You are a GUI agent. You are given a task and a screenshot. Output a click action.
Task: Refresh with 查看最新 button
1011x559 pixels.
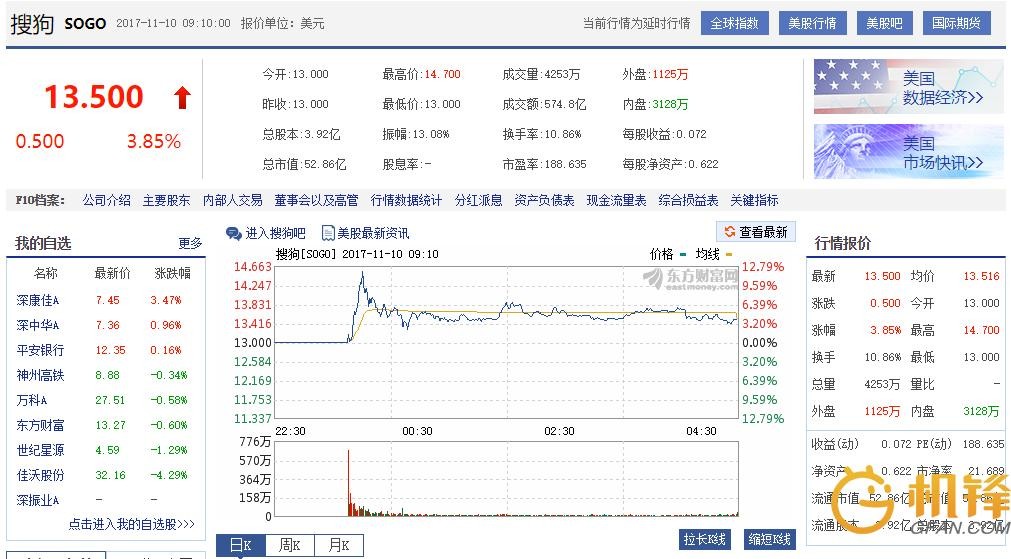(x=756, y=232)
